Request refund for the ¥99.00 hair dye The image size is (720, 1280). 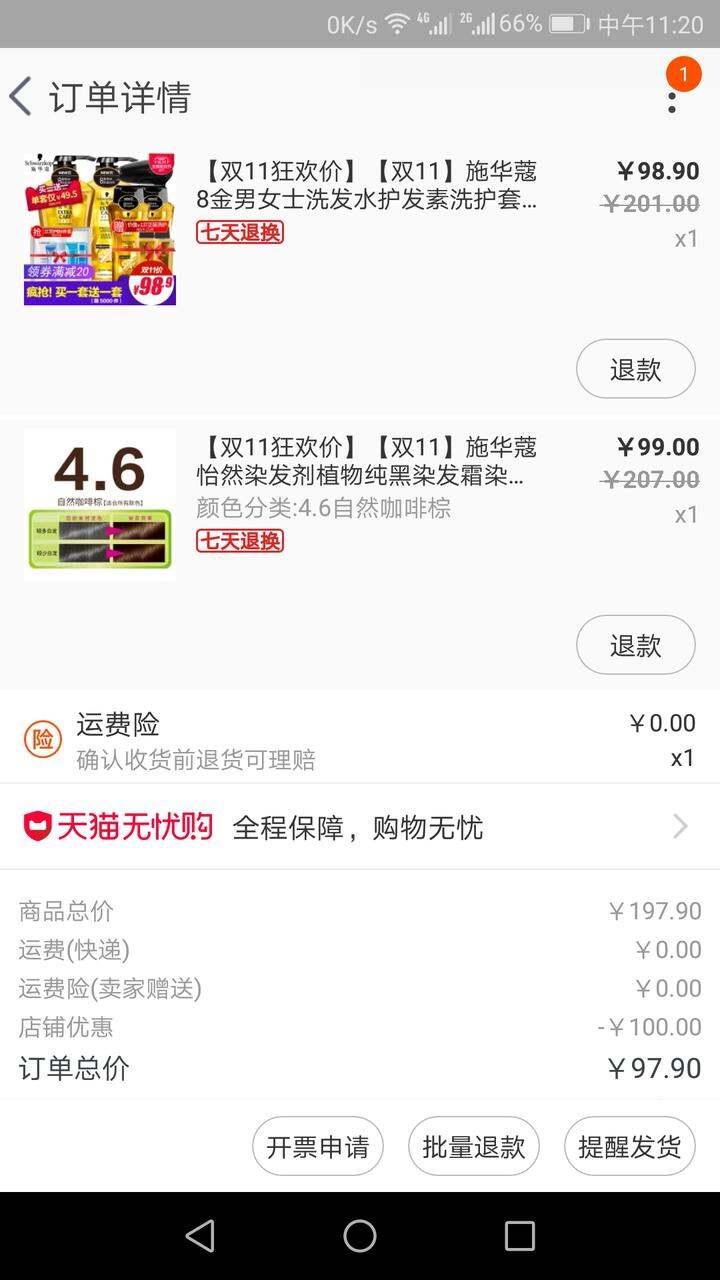(x=635, y=645)
